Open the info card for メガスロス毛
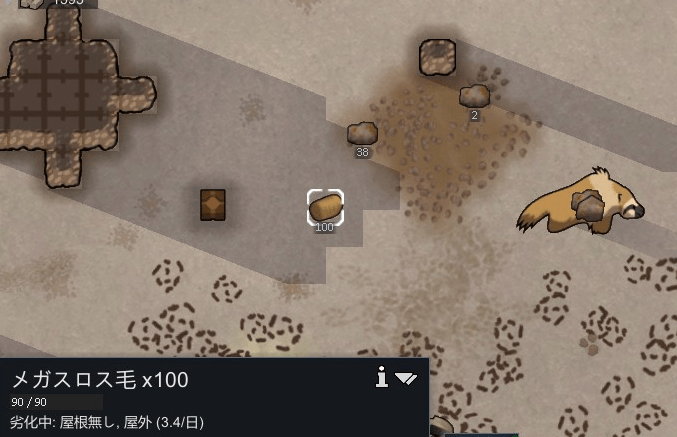This screenshot has height=437, width=677. [x=381, y=377]
